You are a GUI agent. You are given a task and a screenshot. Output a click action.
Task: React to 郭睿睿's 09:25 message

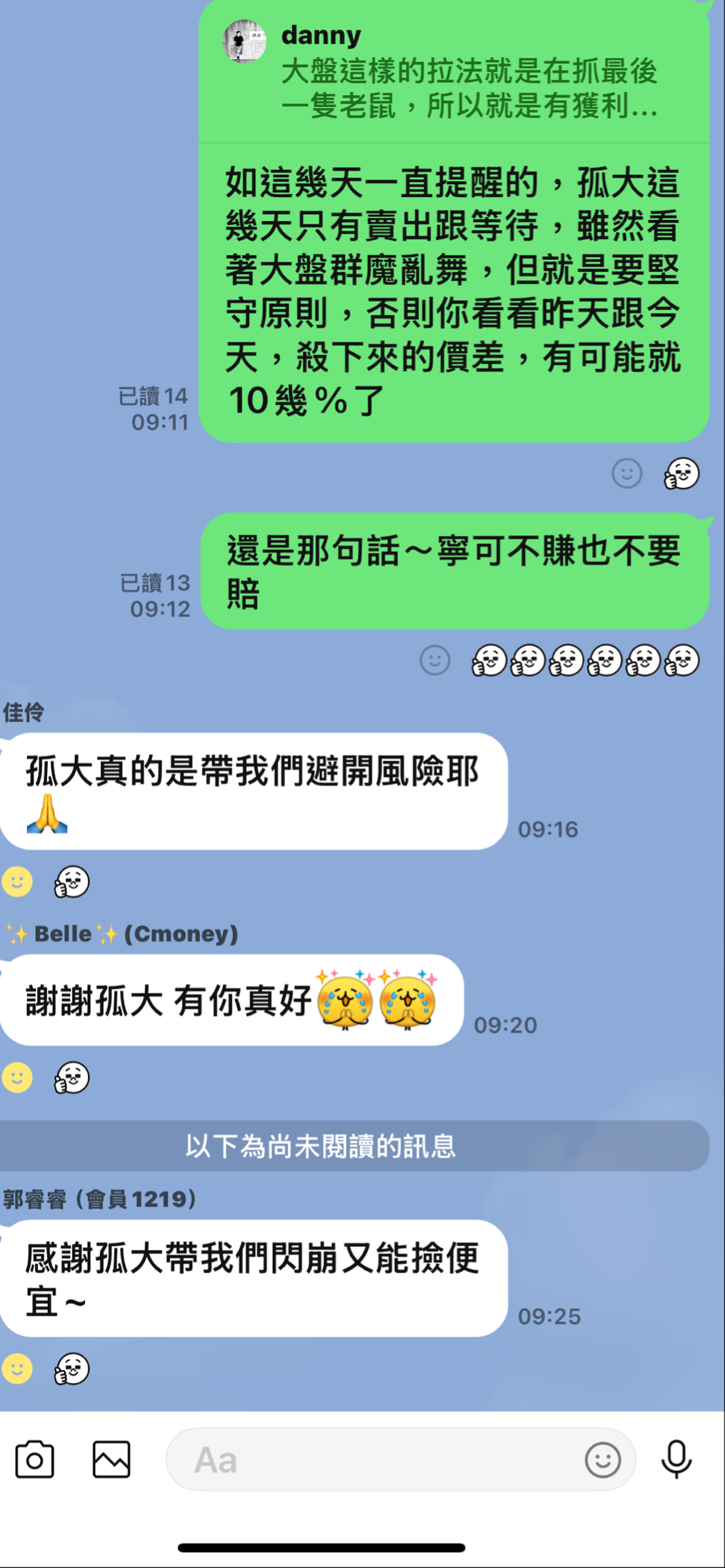point(18,1369)
